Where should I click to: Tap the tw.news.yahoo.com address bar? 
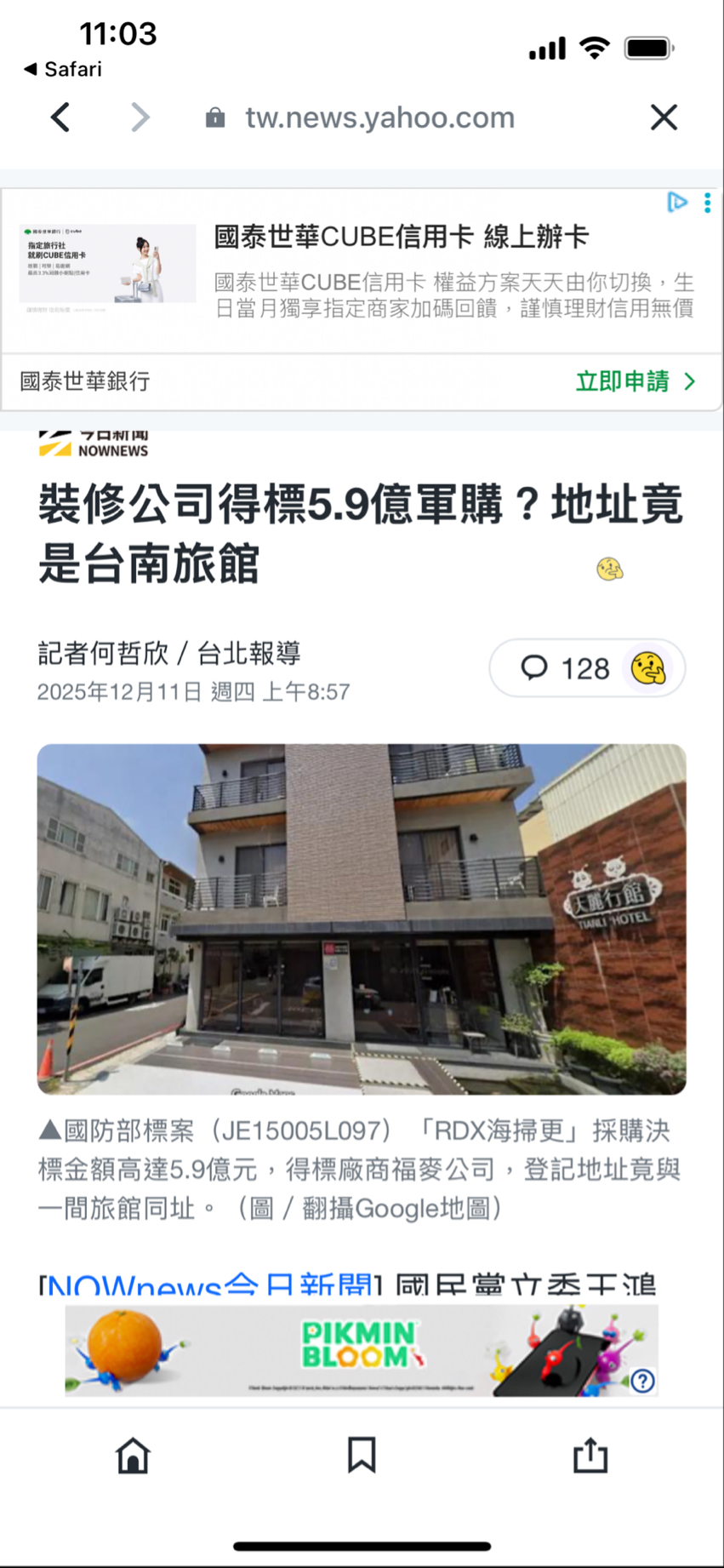click(379, 117)
